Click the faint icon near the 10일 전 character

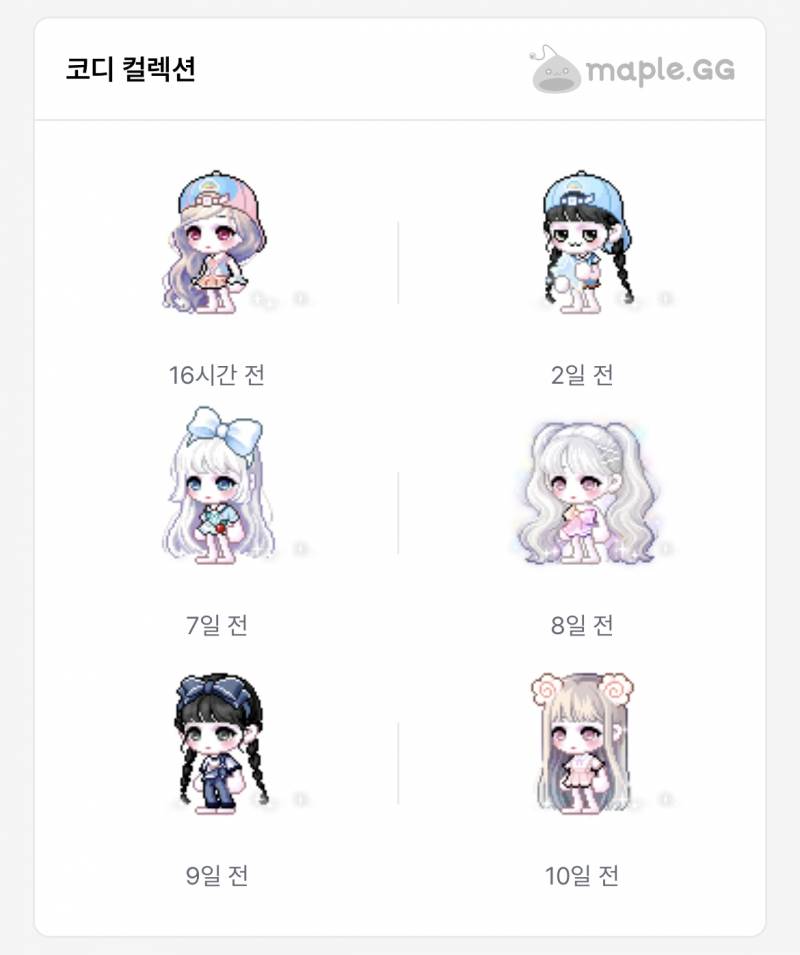(x=667, y=800)
